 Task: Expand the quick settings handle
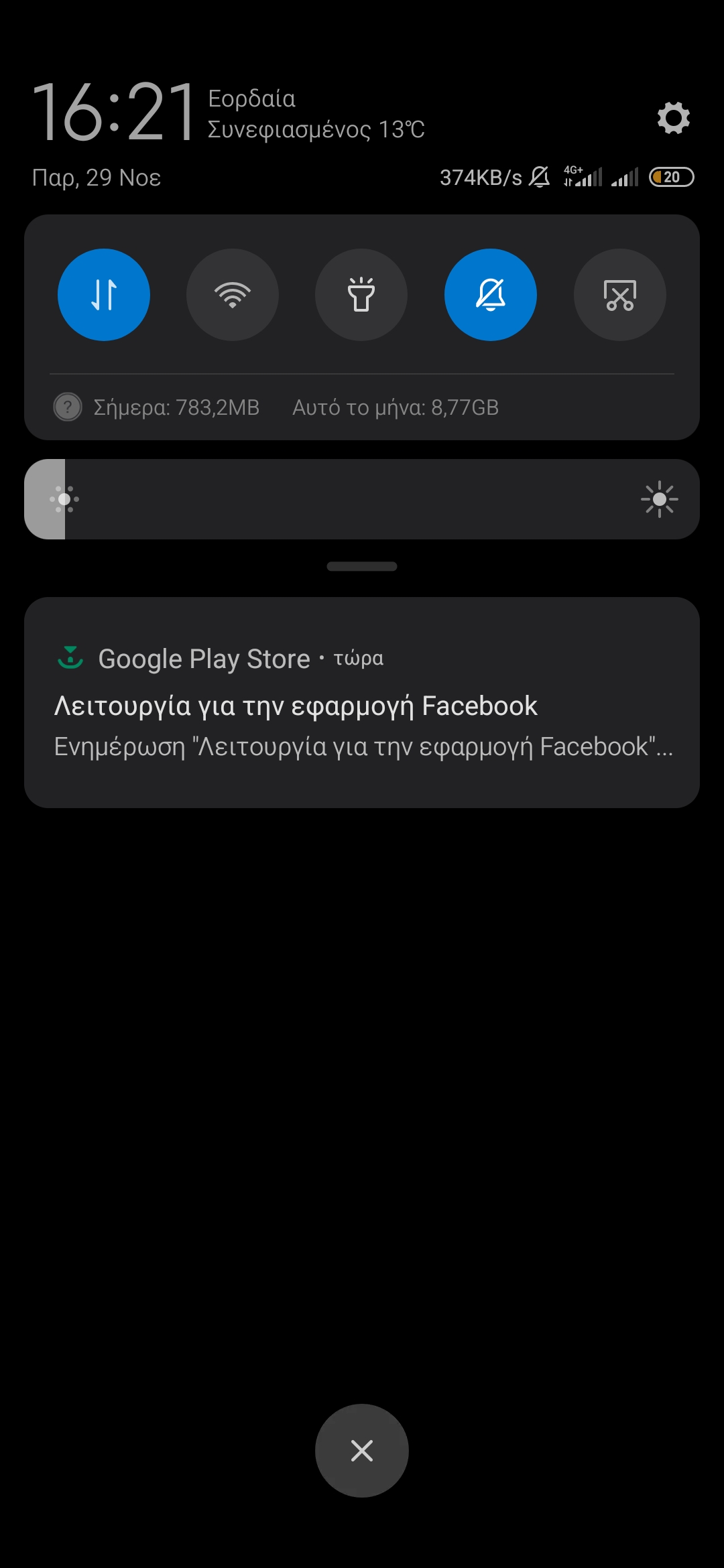pyautogui.click(x=362, y=566)
